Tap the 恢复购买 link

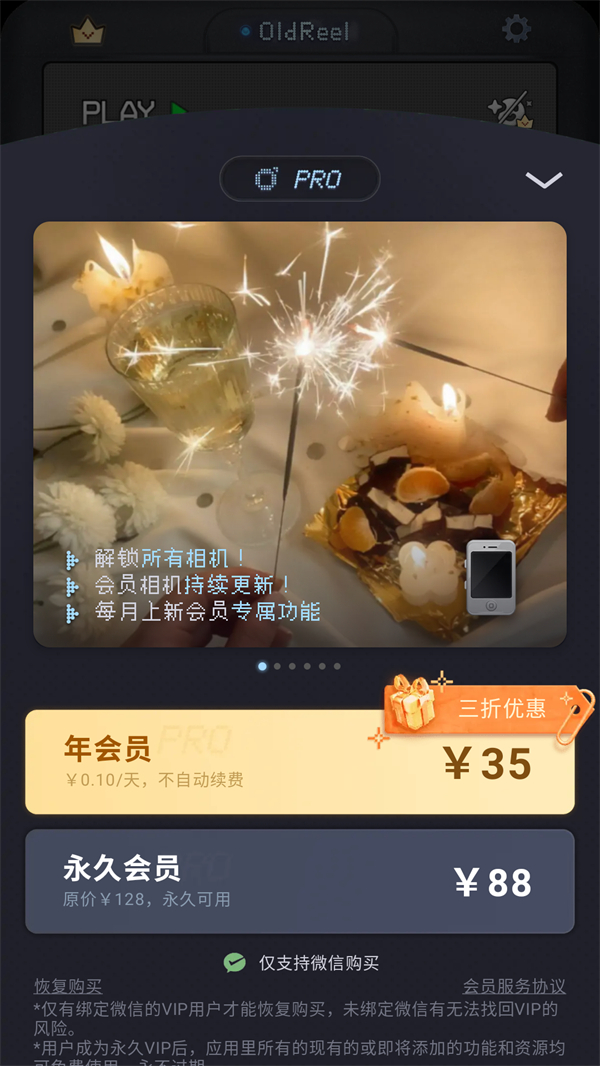(x=68, y=986)
